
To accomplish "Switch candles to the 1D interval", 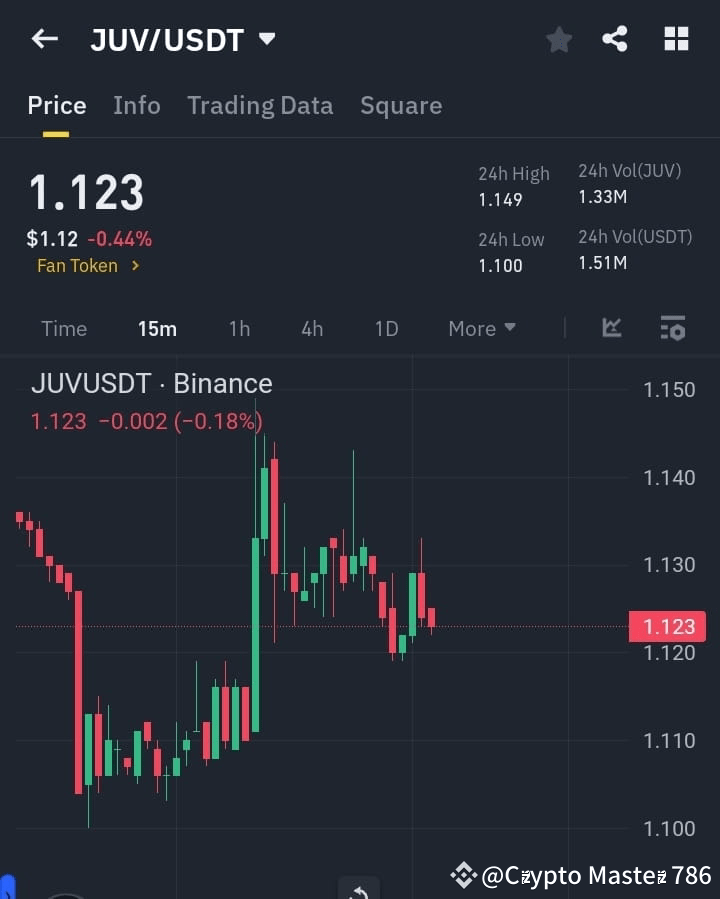I will click(x=386, y=328).
